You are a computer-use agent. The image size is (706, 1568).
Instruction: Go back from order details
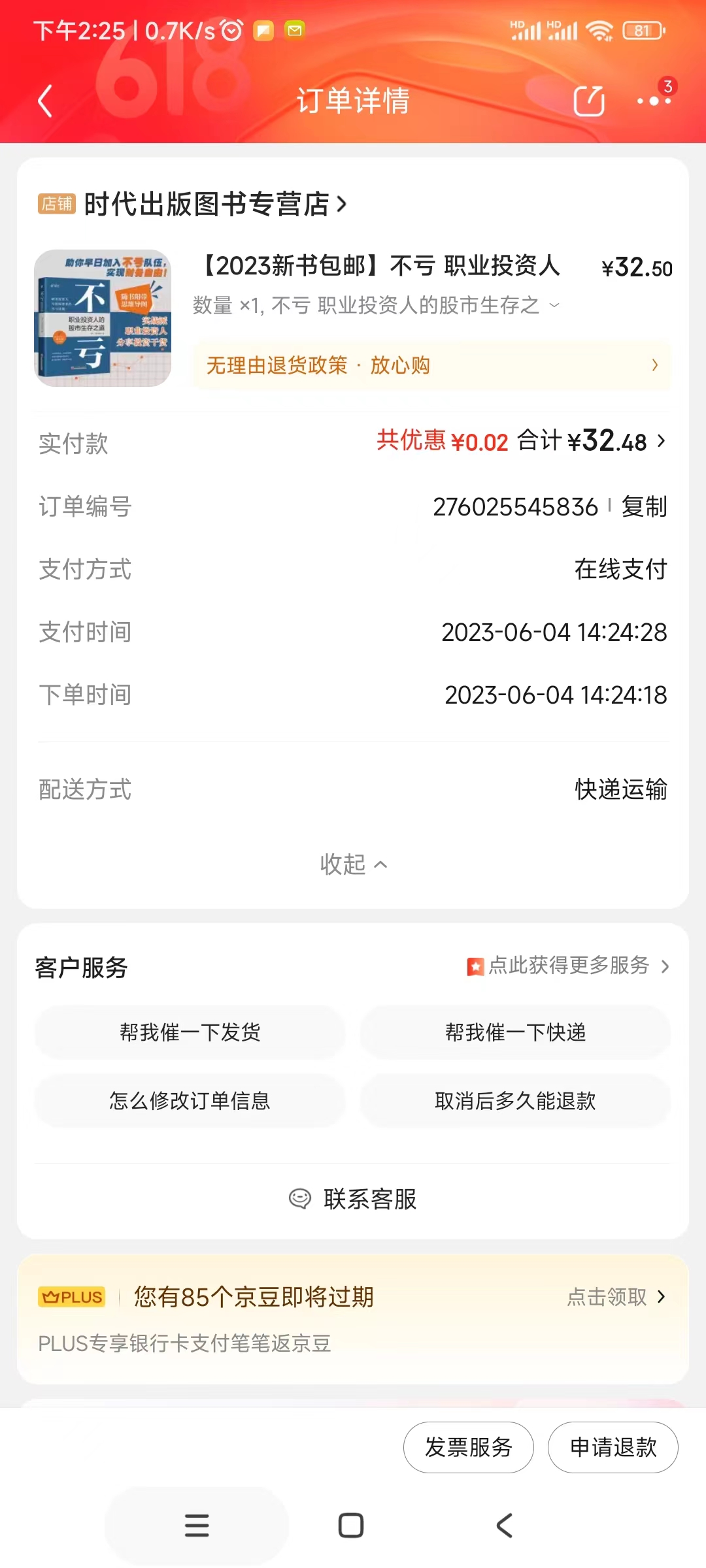(44, 101)
